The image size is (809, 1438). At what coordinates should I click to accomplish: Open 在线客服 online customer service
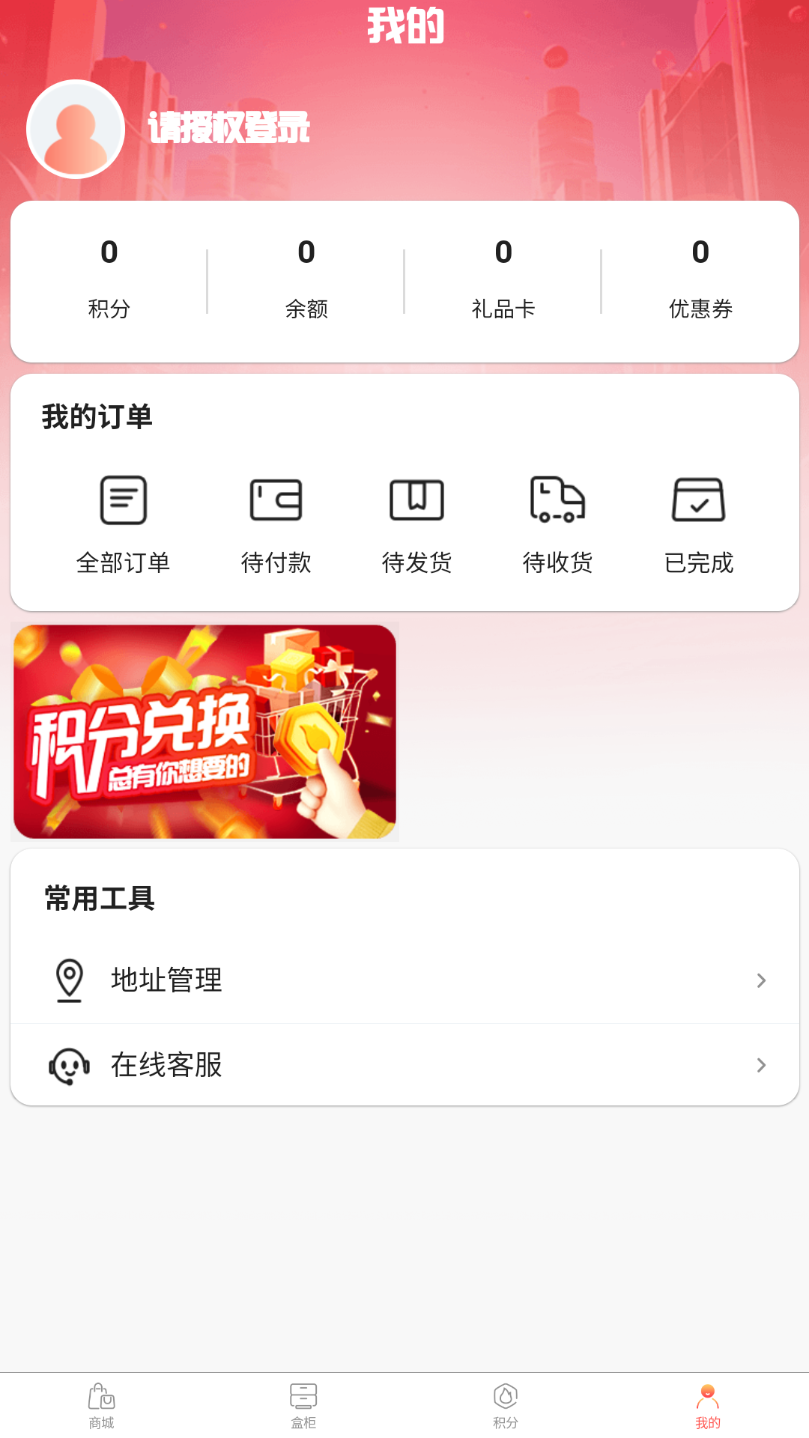[404, 1065]
